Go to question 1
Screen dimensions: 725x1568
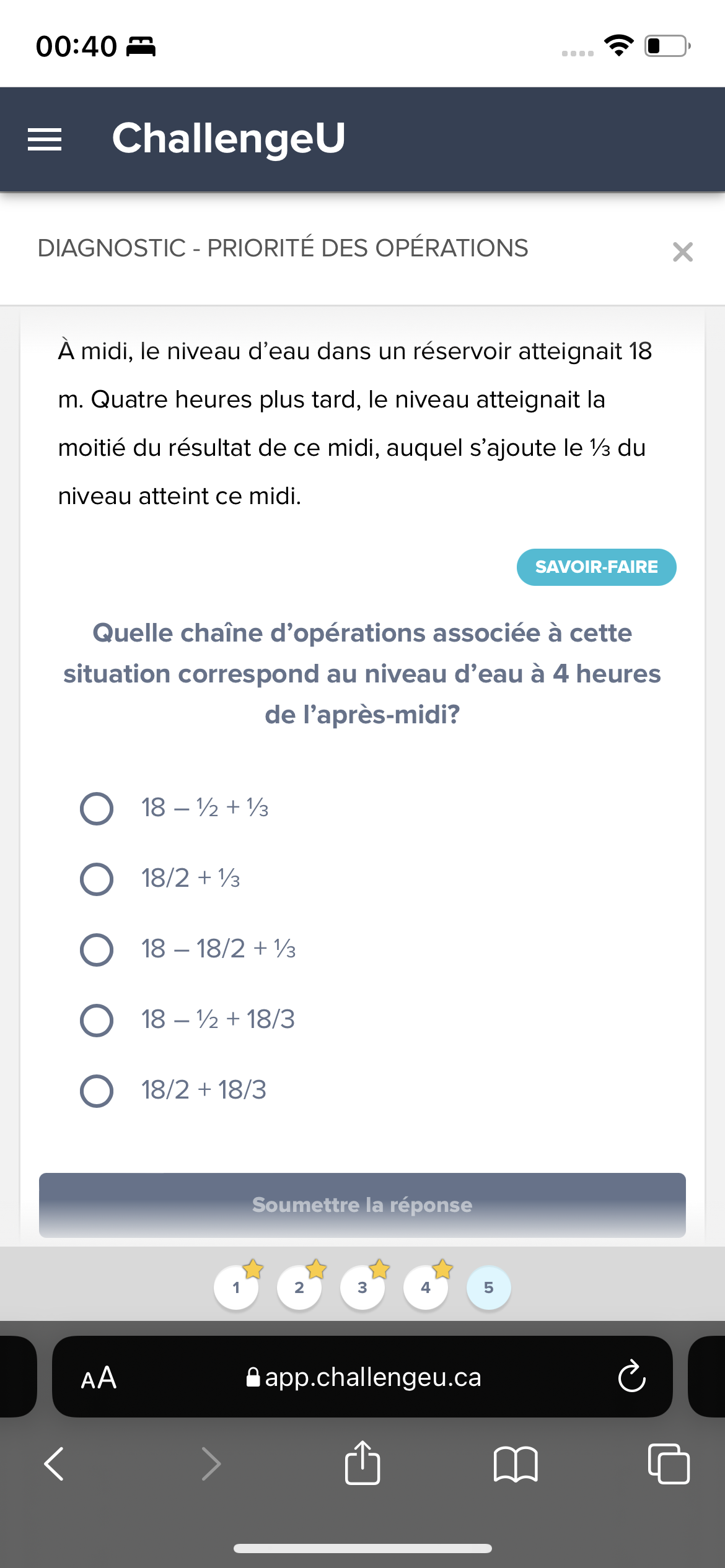click(236, 1287)
